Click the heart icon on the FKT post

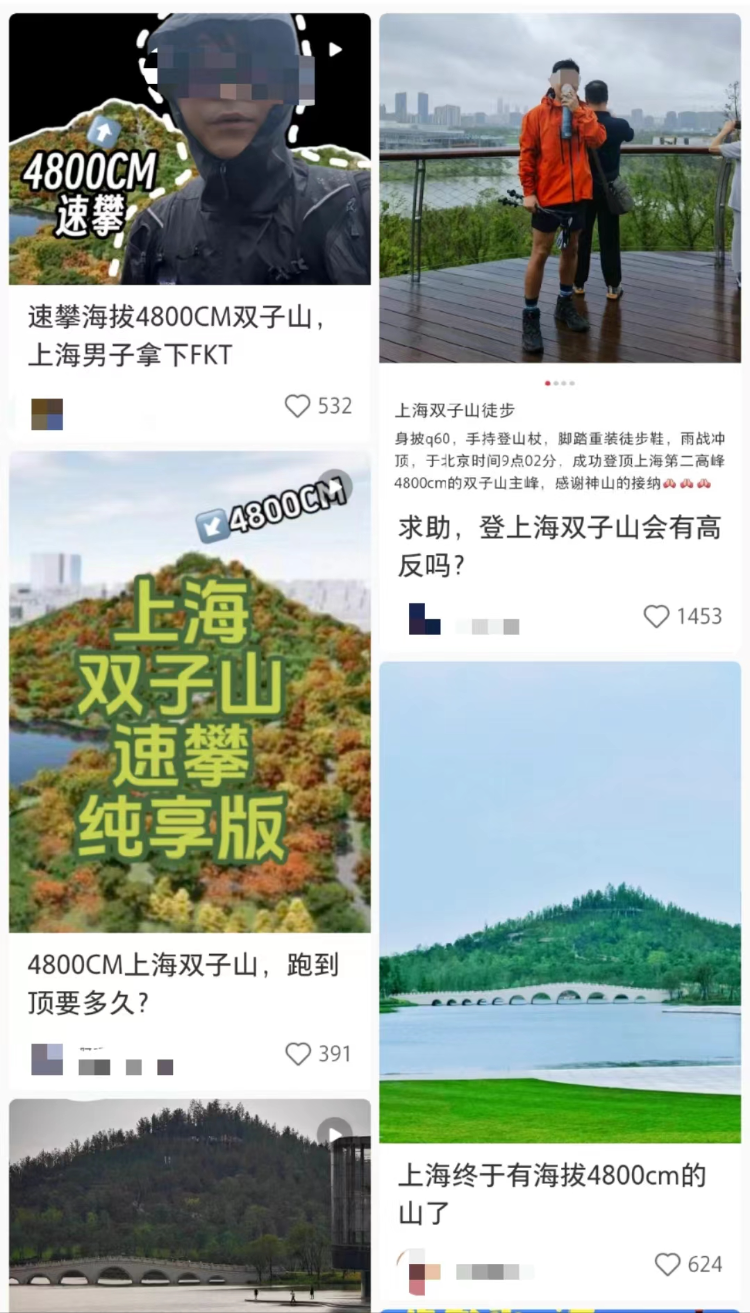tap(297, 406)
